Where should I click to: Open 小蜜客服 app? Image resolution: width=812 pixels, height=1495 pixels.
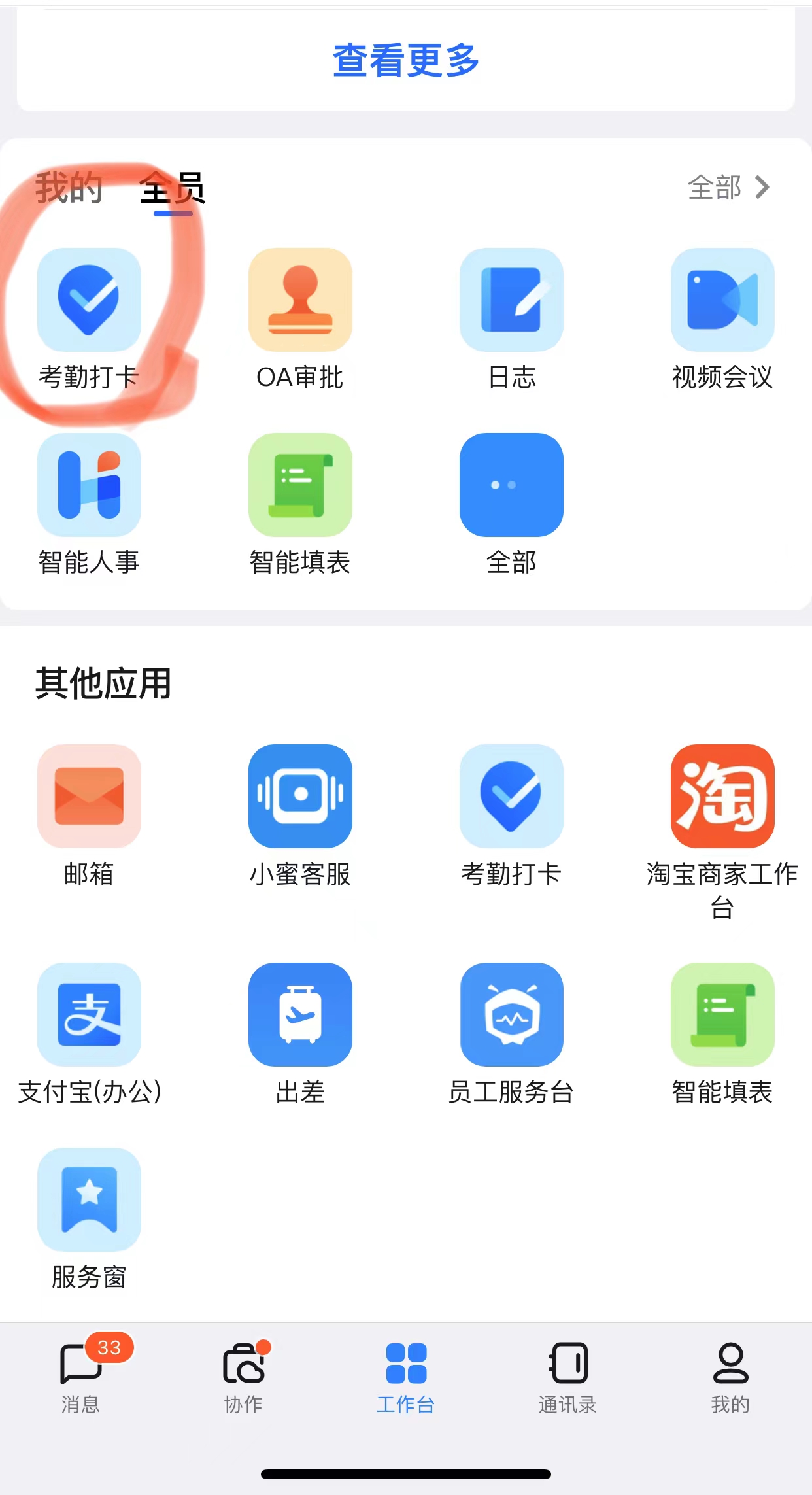pos(300,797)
